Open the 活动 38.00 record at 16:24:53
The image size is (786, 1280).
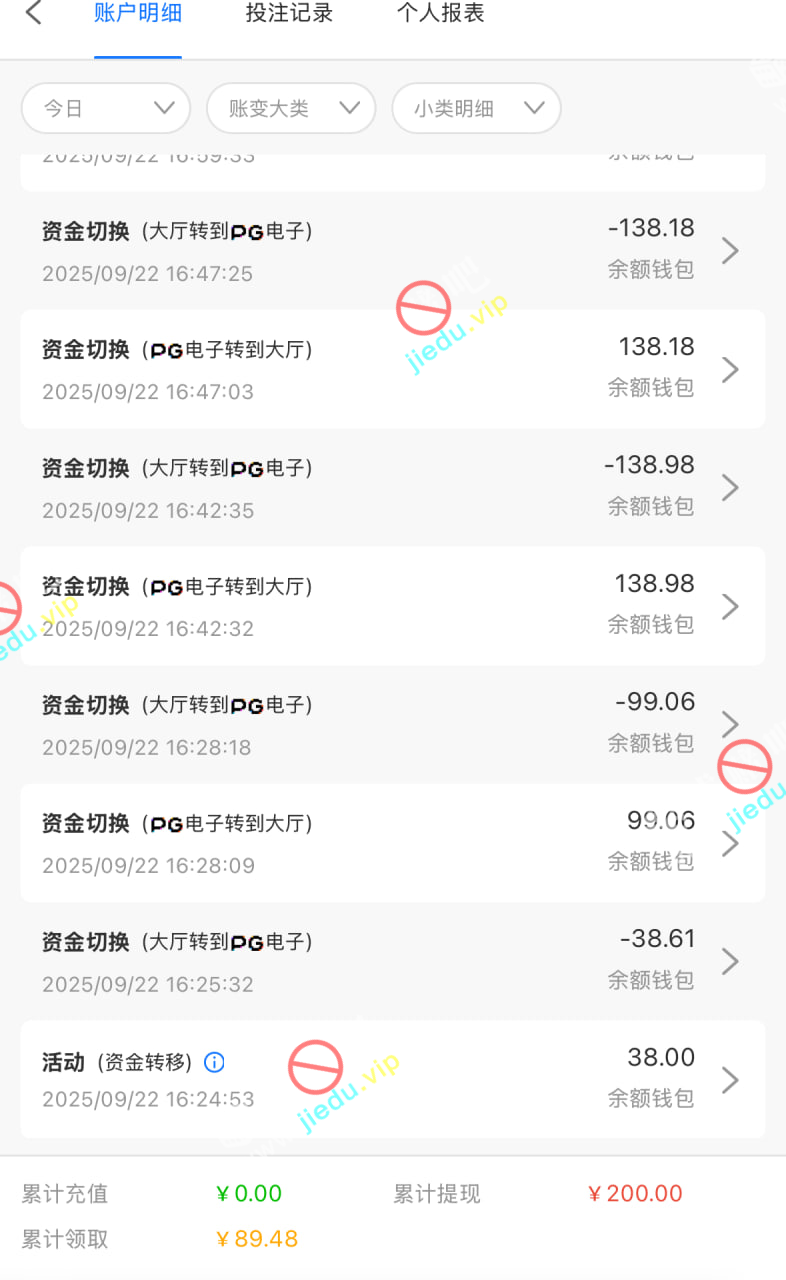click(392, 1079)
